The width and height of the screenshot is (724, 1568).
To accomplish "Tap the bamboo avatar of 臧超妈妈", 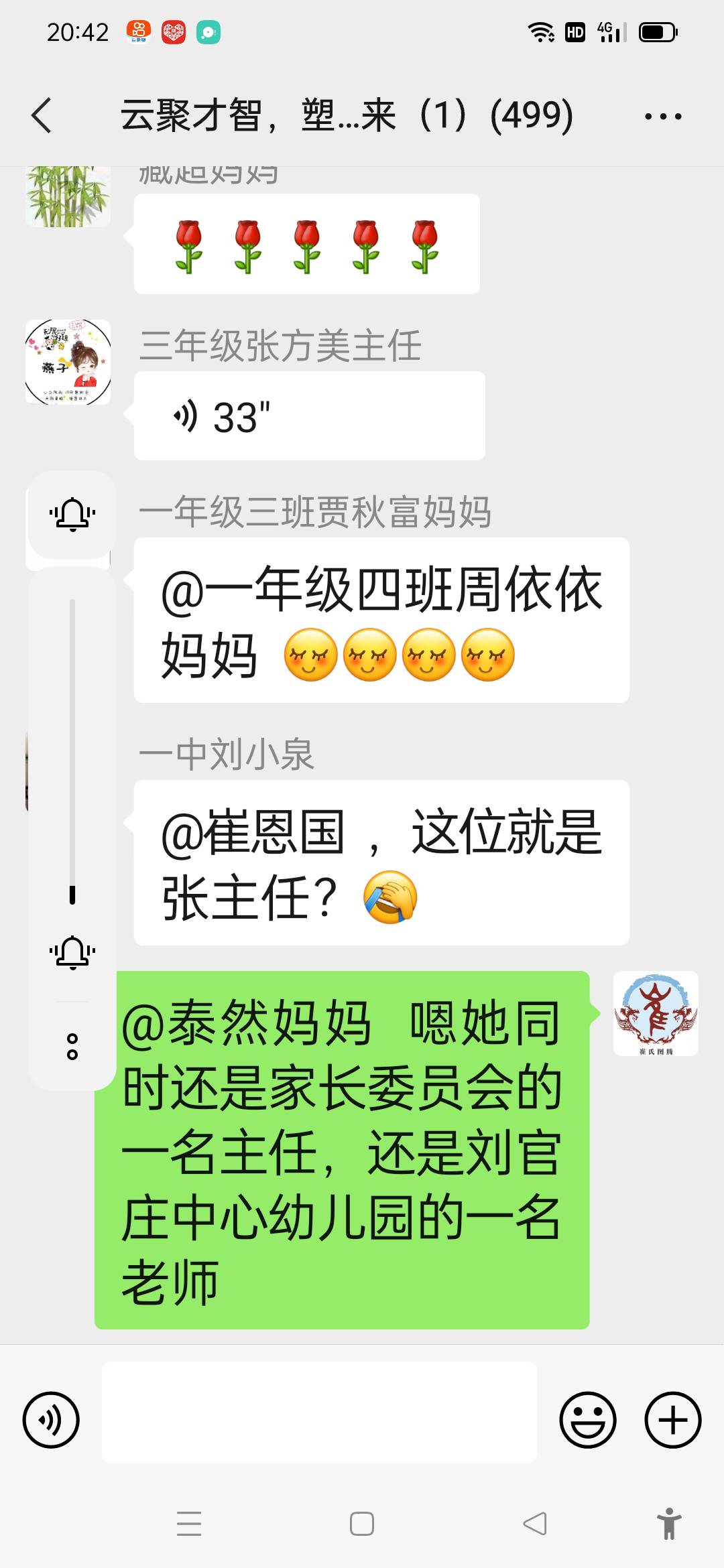I will point(67,198).
